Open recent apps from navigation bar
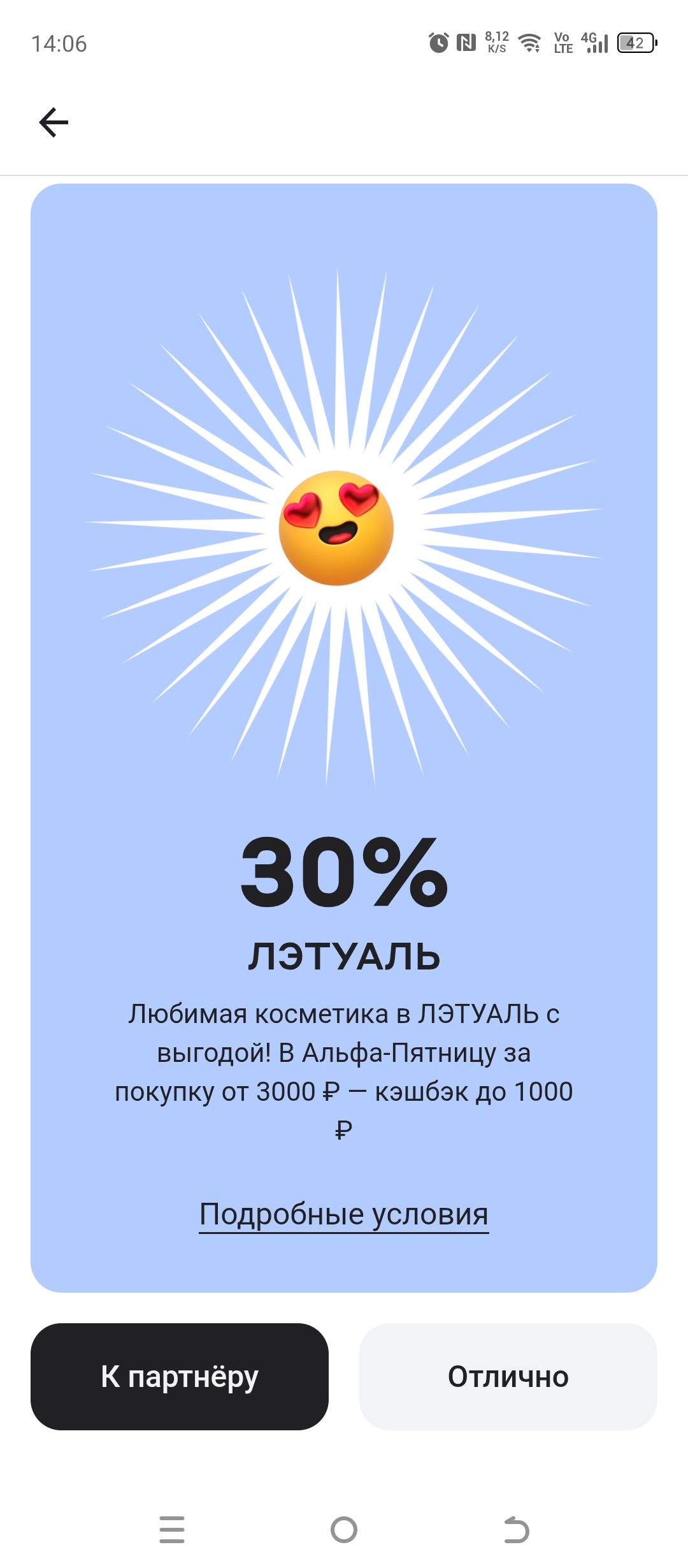 172,1530
